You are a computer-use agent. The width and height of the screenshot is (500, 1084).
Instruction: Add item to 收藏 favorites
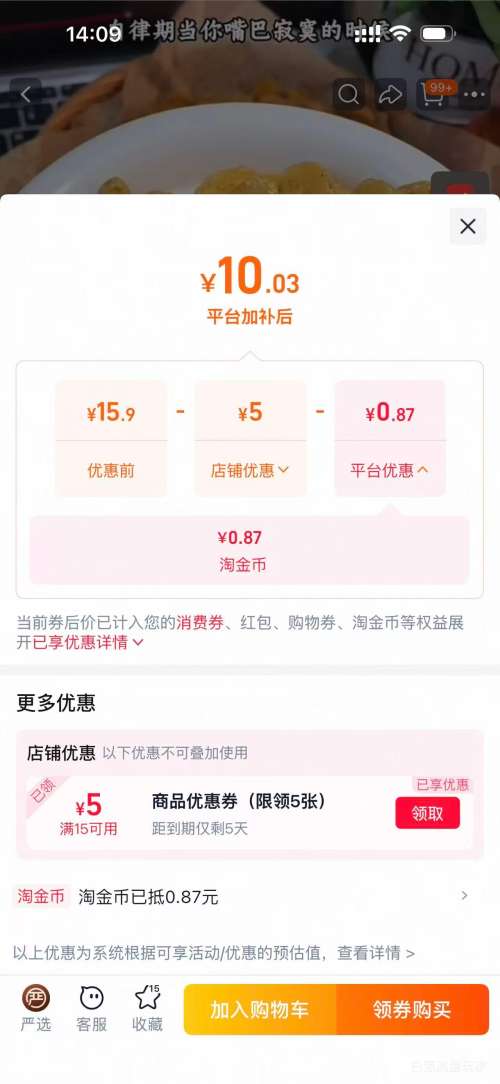pyautogui.click(x=147, y=1009)
